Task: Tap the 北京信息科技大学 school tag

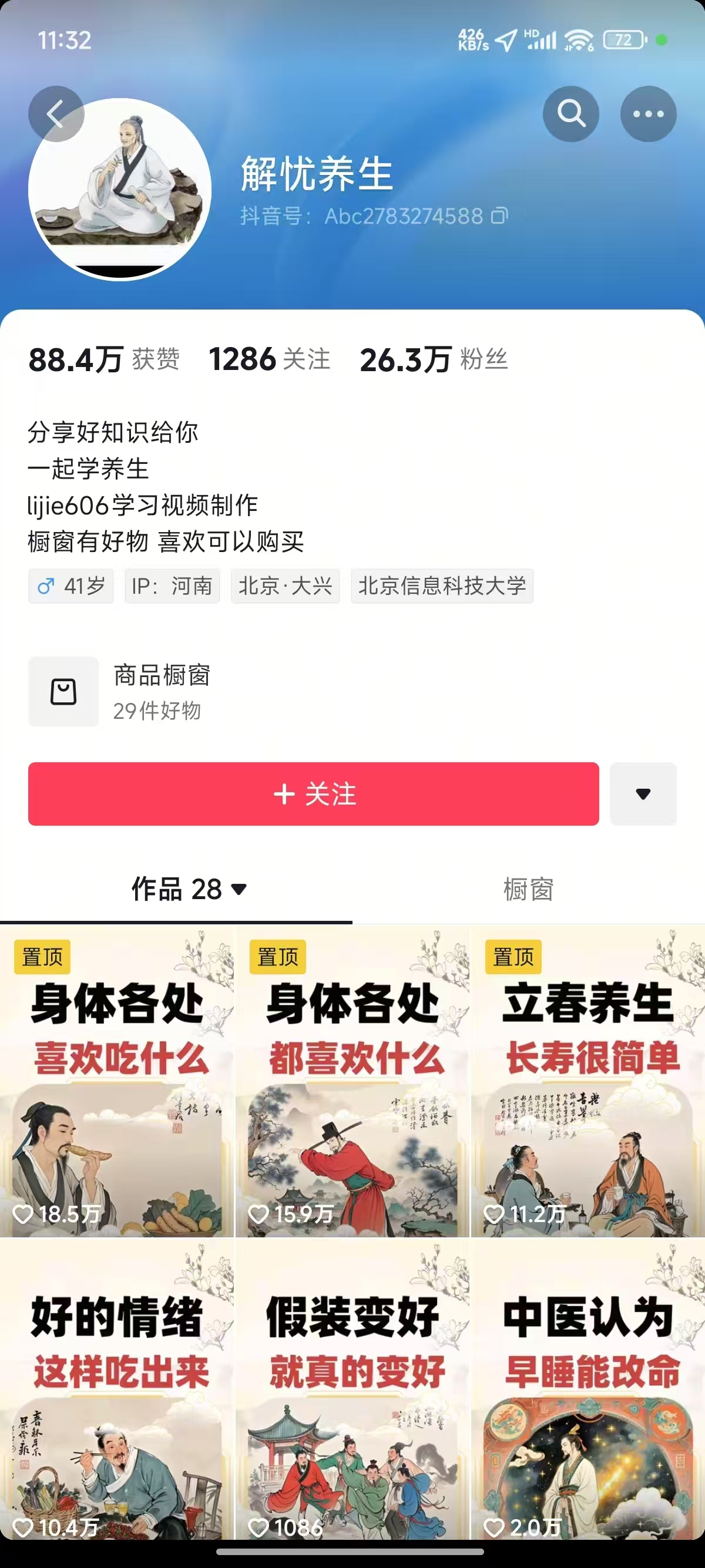Action: tap(442, 586)
